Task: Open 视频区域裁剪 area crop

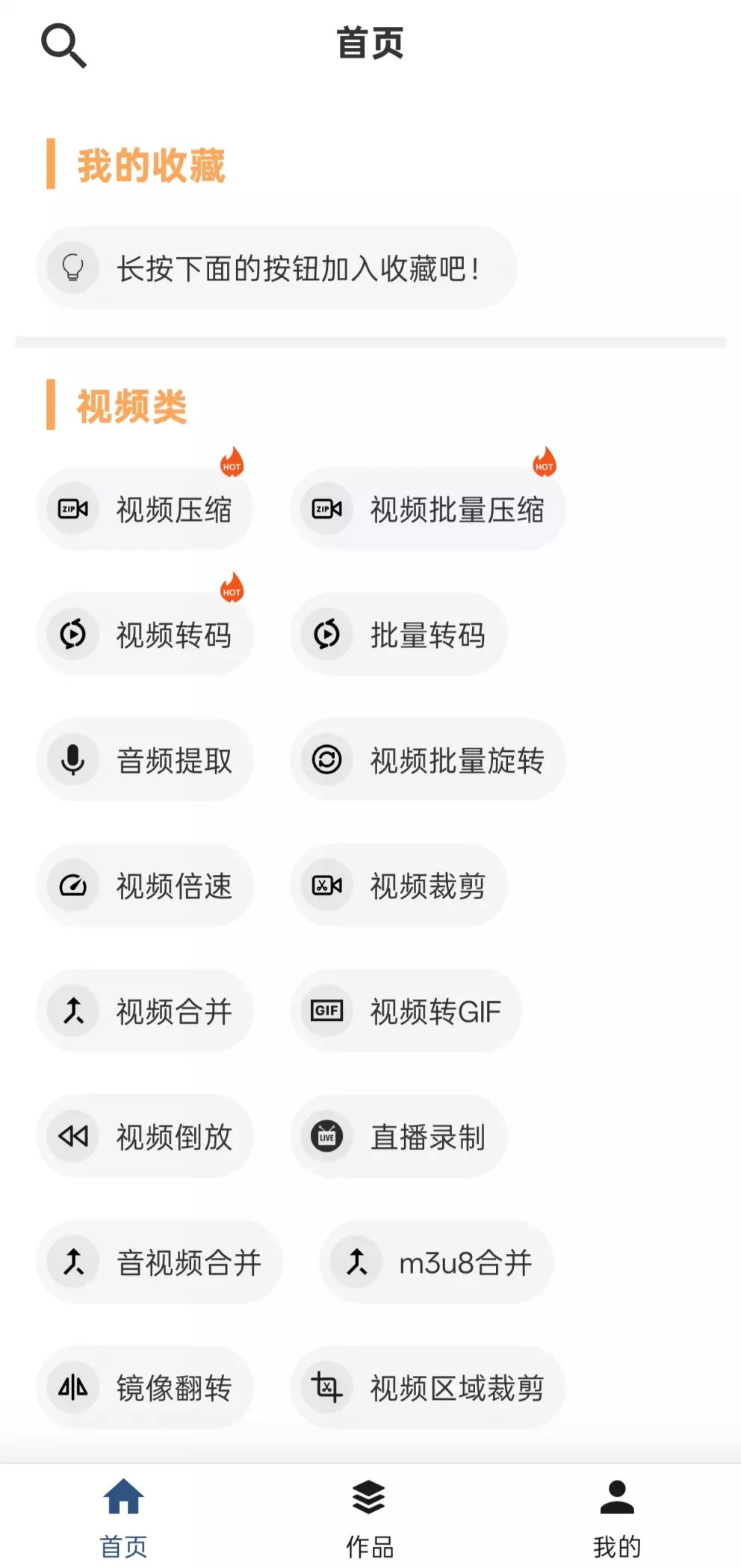Action: pos(427,1389)
